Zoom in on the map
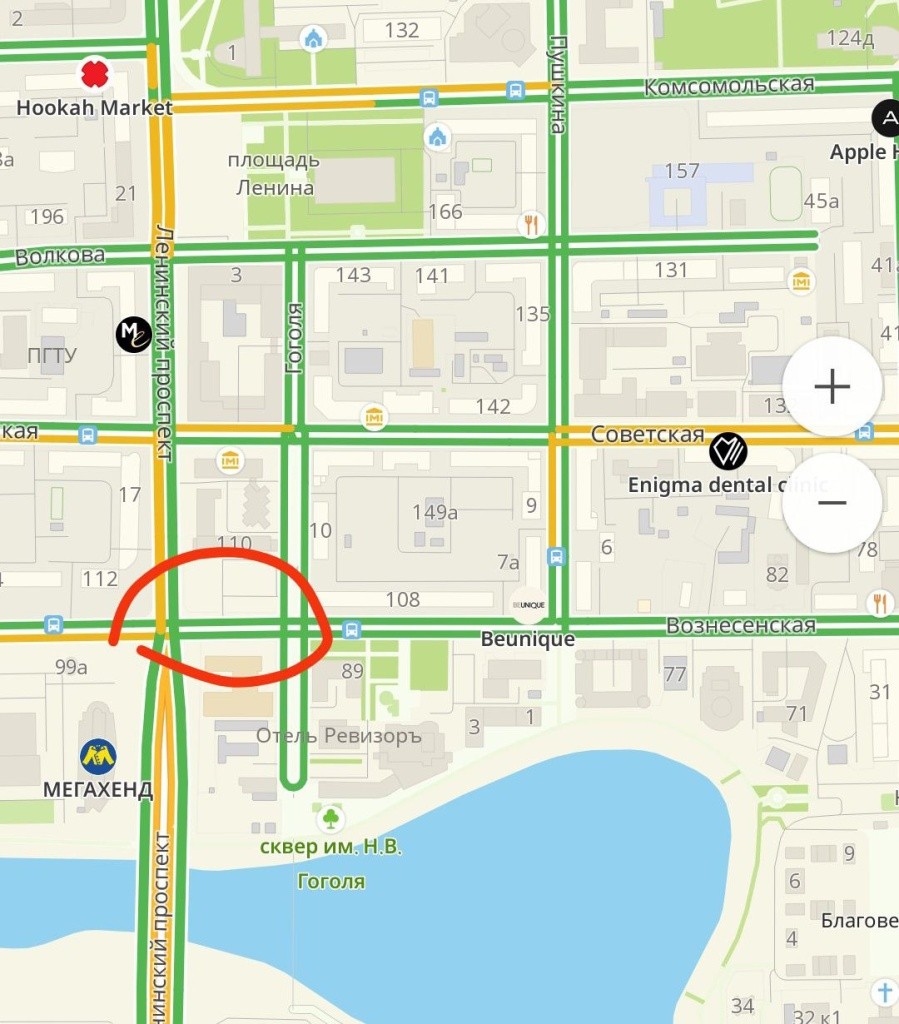899x1024 pixels. (831, 387)
